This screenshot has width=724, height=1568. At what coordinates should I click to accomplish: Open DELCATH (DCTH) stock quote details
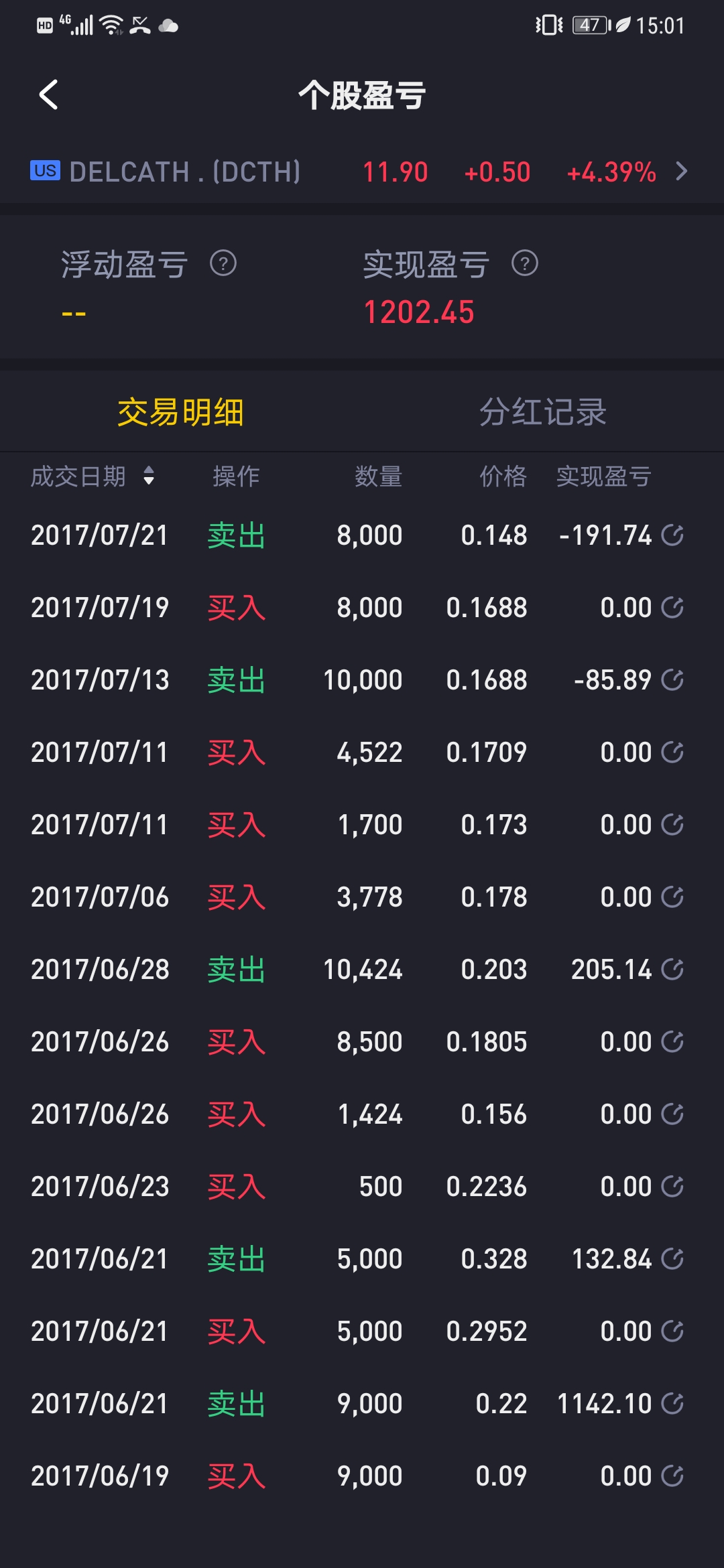[x=362, y=172]
